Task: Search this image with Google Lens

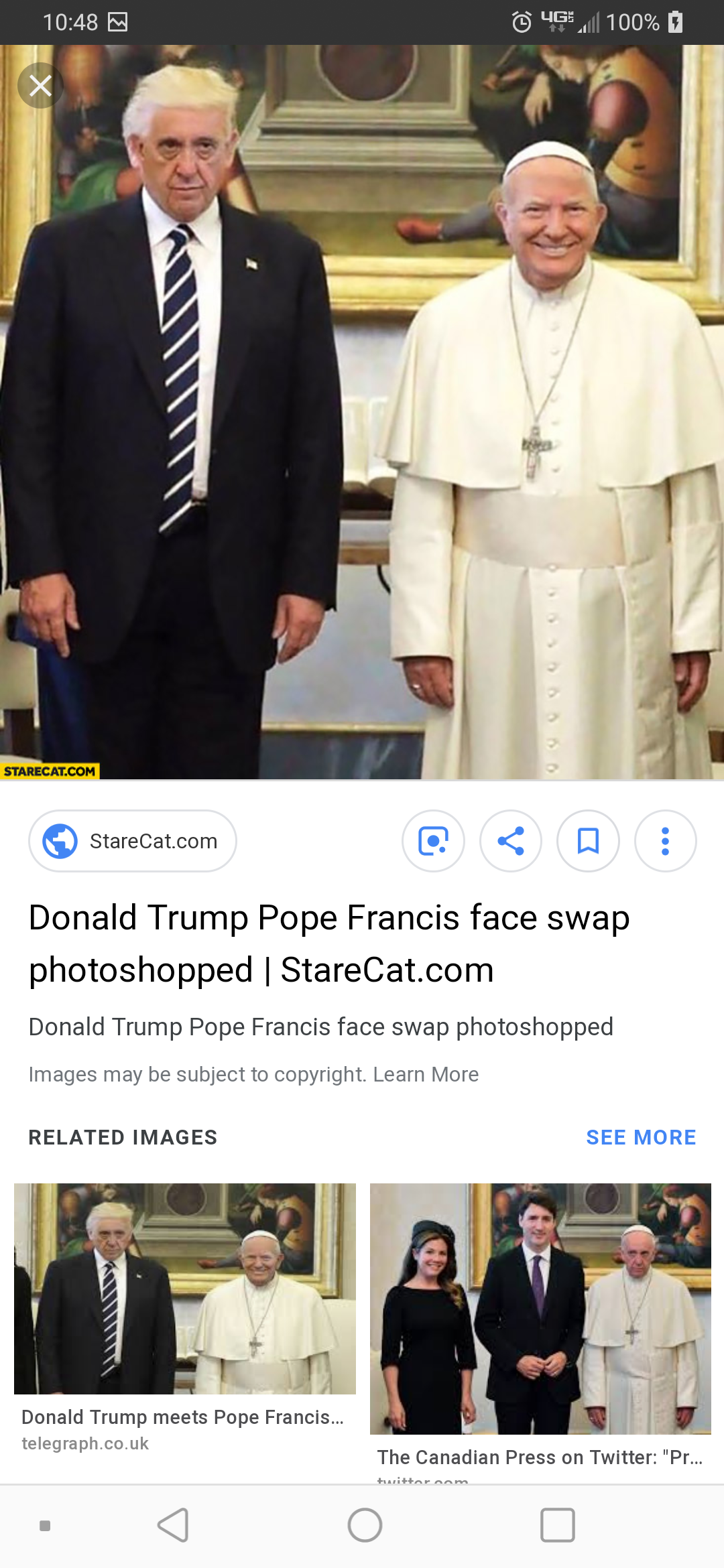Action: 433,841
